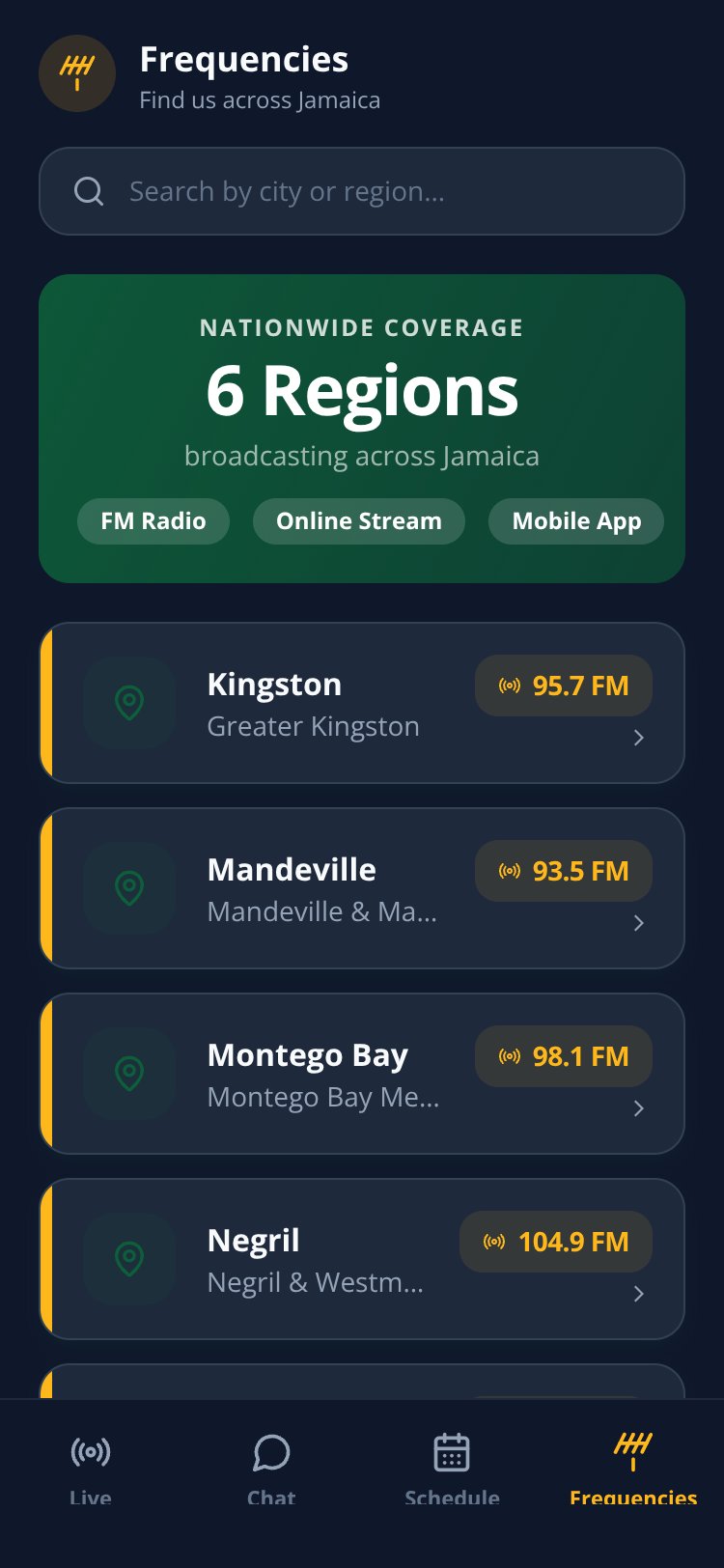Select the Frequencies tab
The width and height of the screenshot is (724, 1568).
pos(633,1468)
